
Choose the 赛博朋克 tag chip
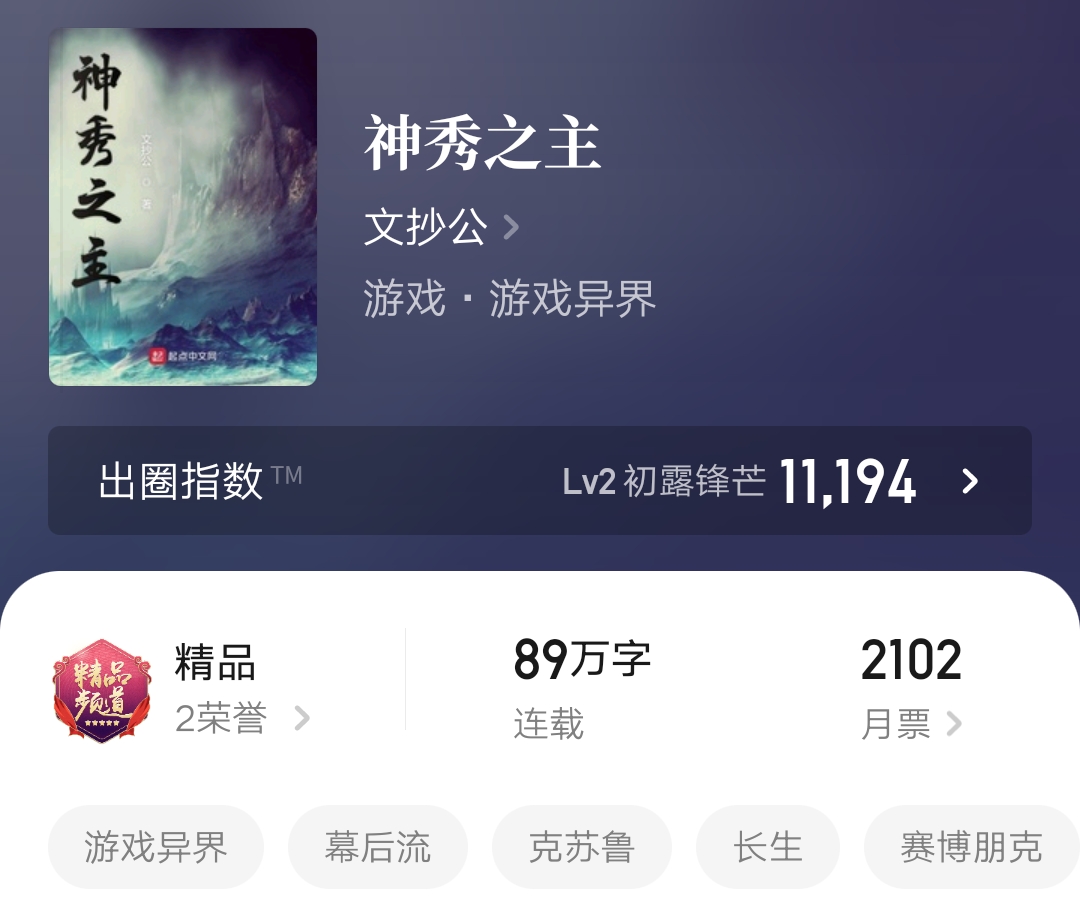970,847
